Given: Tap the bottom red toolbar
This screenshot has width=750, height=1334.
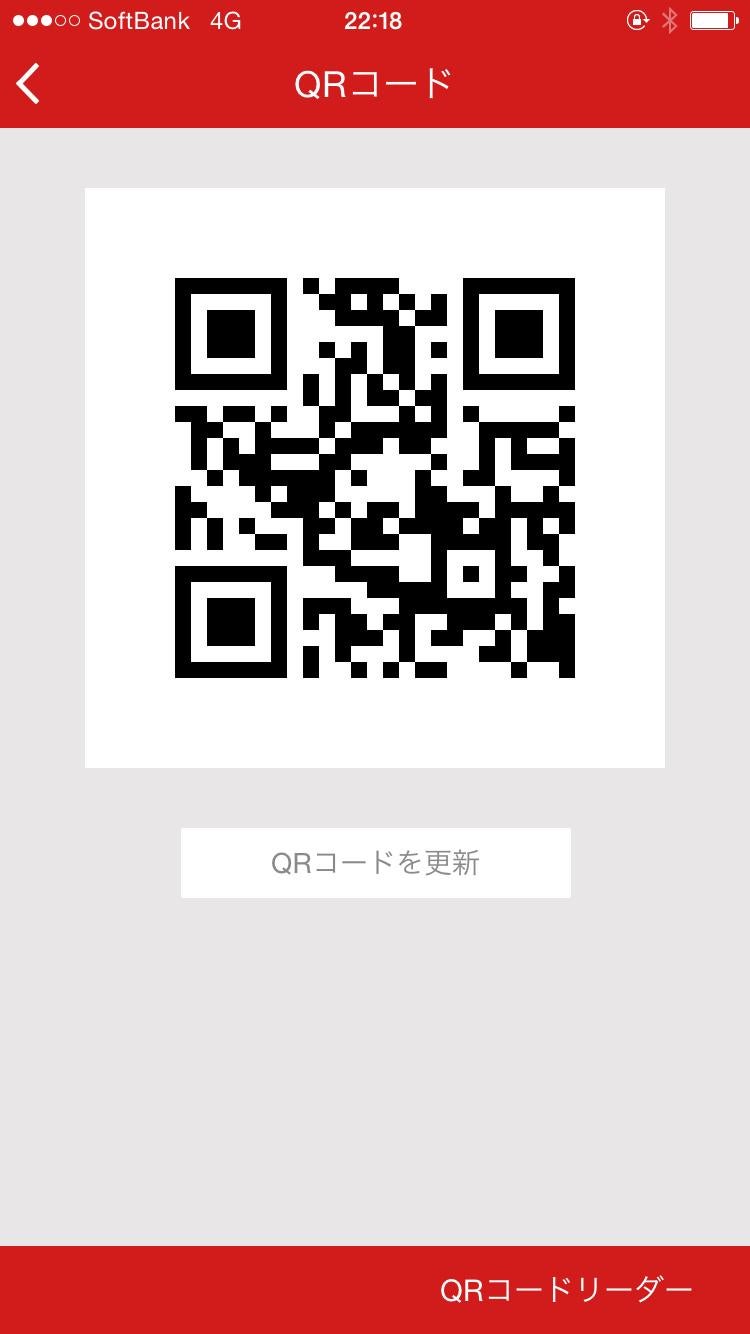Looking at the screenshot, I should (x=200, y=1290).
